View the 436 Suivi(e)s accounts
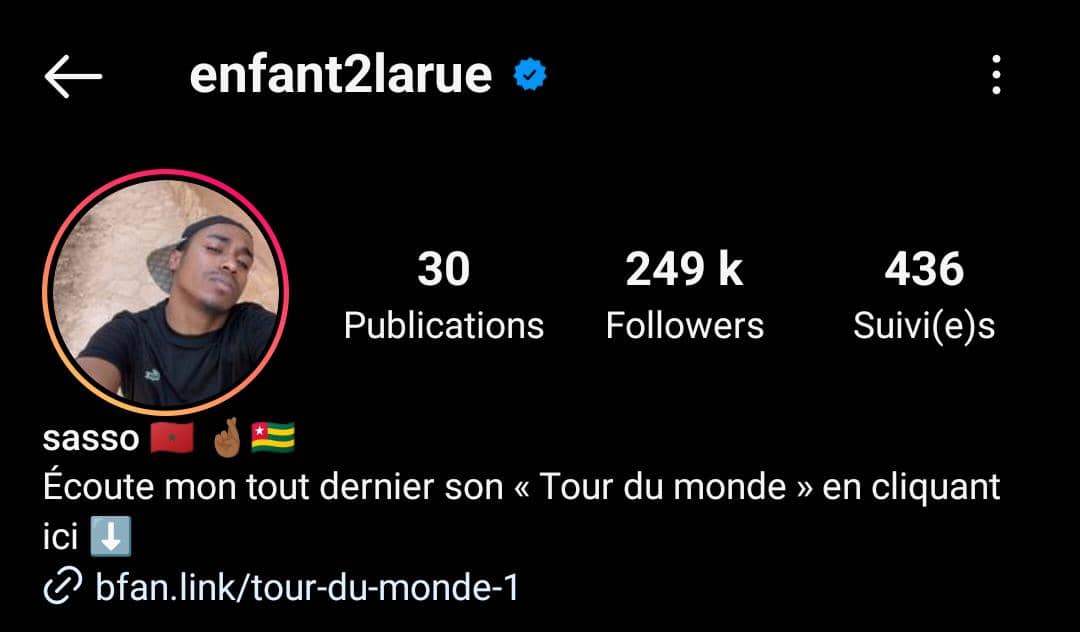The image size is (1080, 632). 924,297
